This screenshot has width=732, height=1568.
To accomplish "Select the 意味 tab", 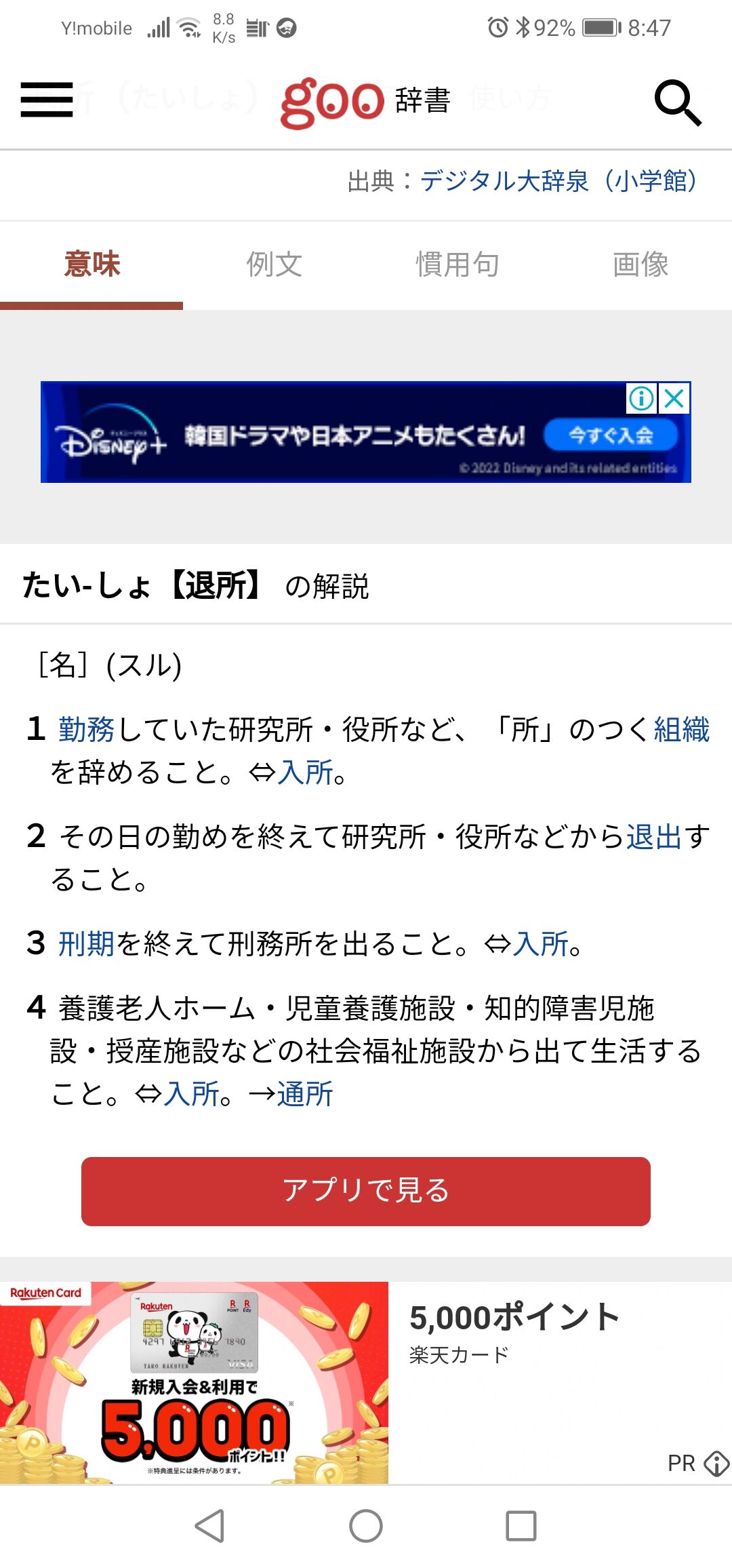I will pyautogui.click(x=91, y=264).
